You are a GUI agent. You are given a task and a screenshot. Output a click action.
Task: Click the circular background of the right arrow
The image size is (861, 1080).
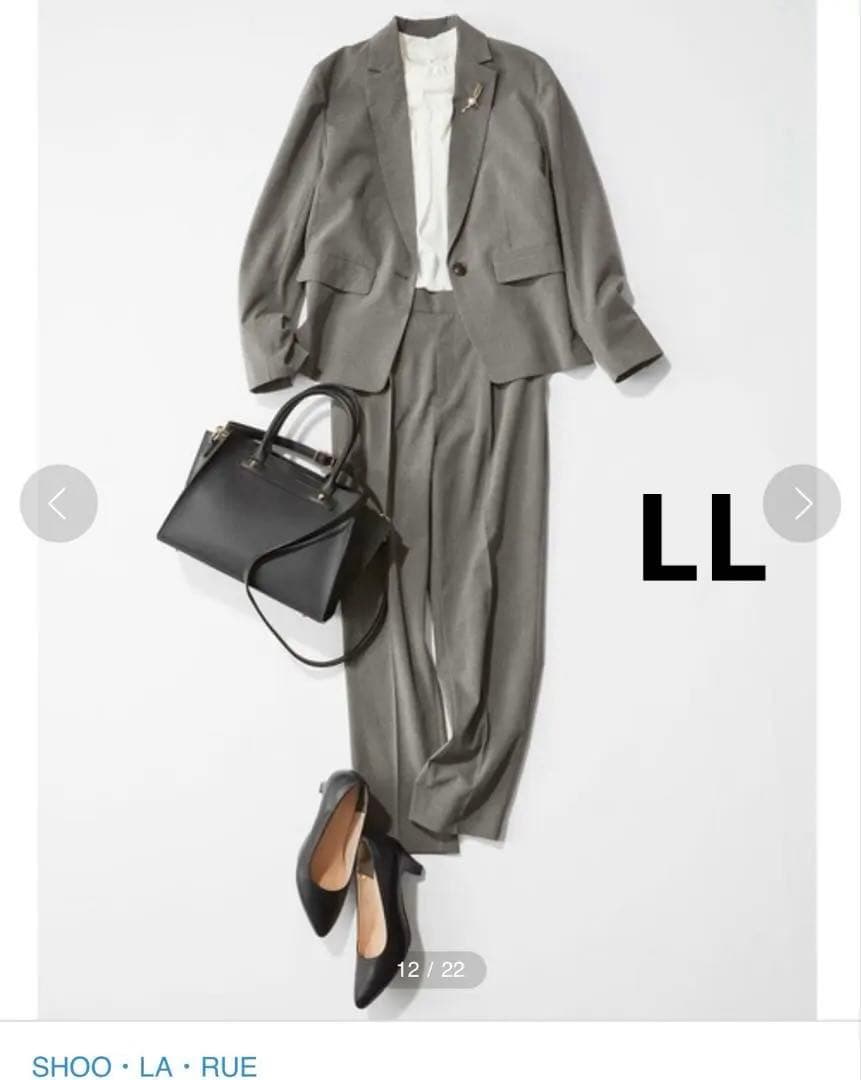coord(800,503)
